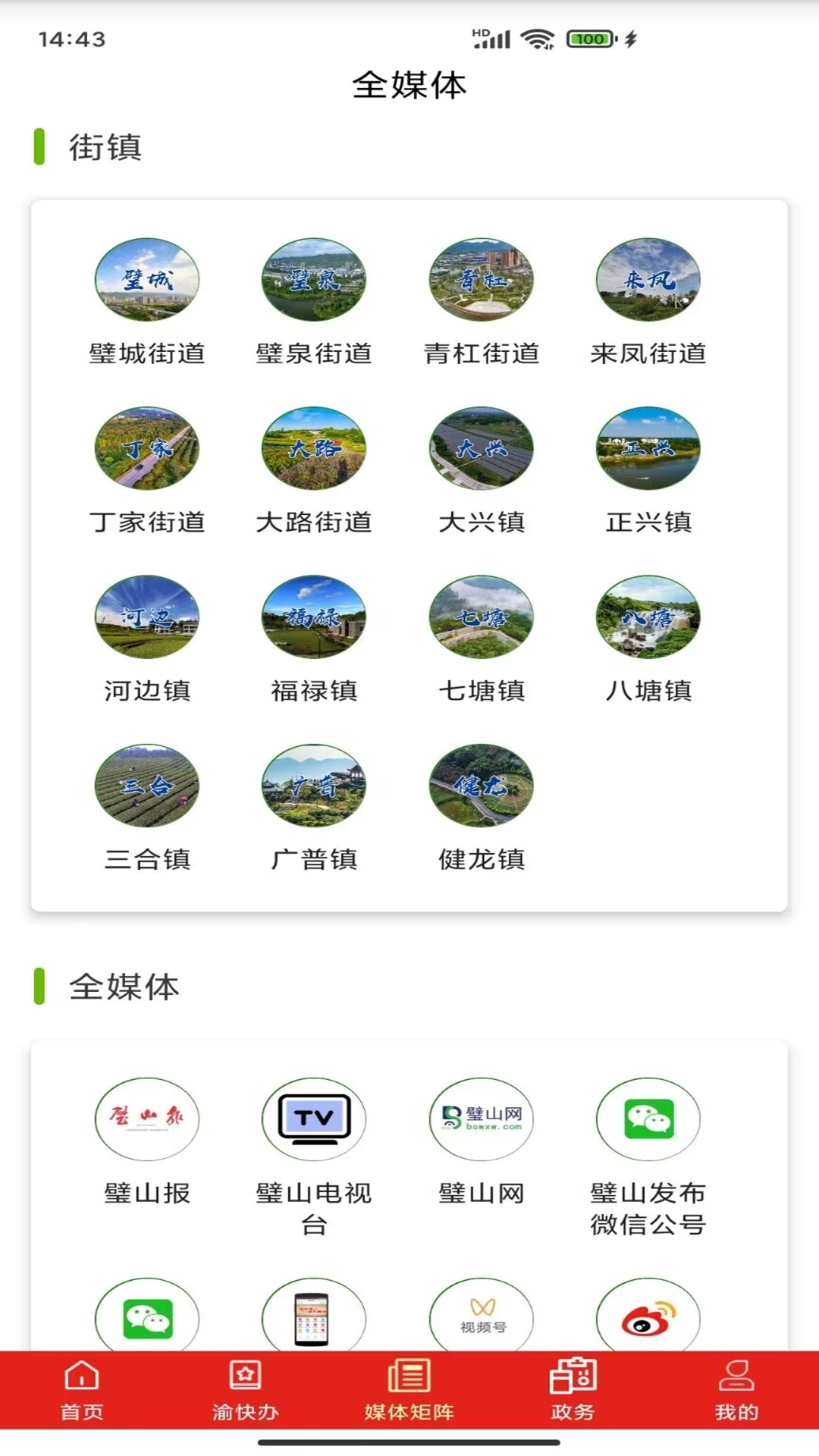Tap the 正兴镇 icon

pyautogui.click(x=648, y=448)
